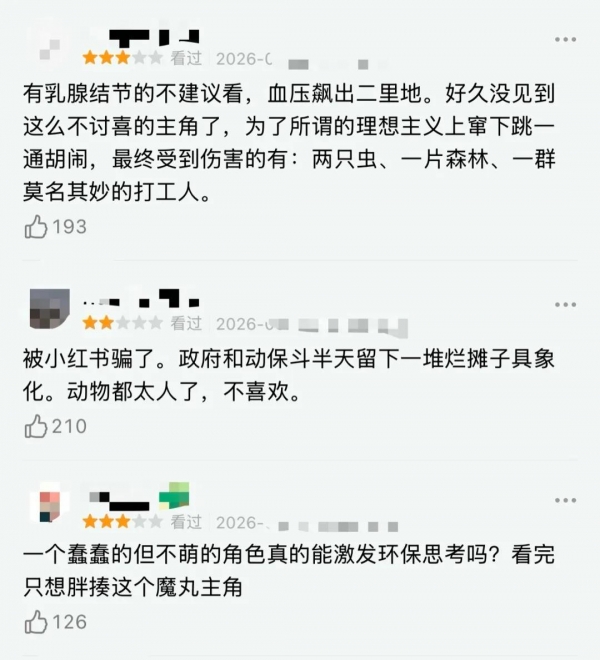This screenshot has height=660, width=600.
Task: Open overflow menu on the 魔丸主角 review
Action: tap(565, 501)
